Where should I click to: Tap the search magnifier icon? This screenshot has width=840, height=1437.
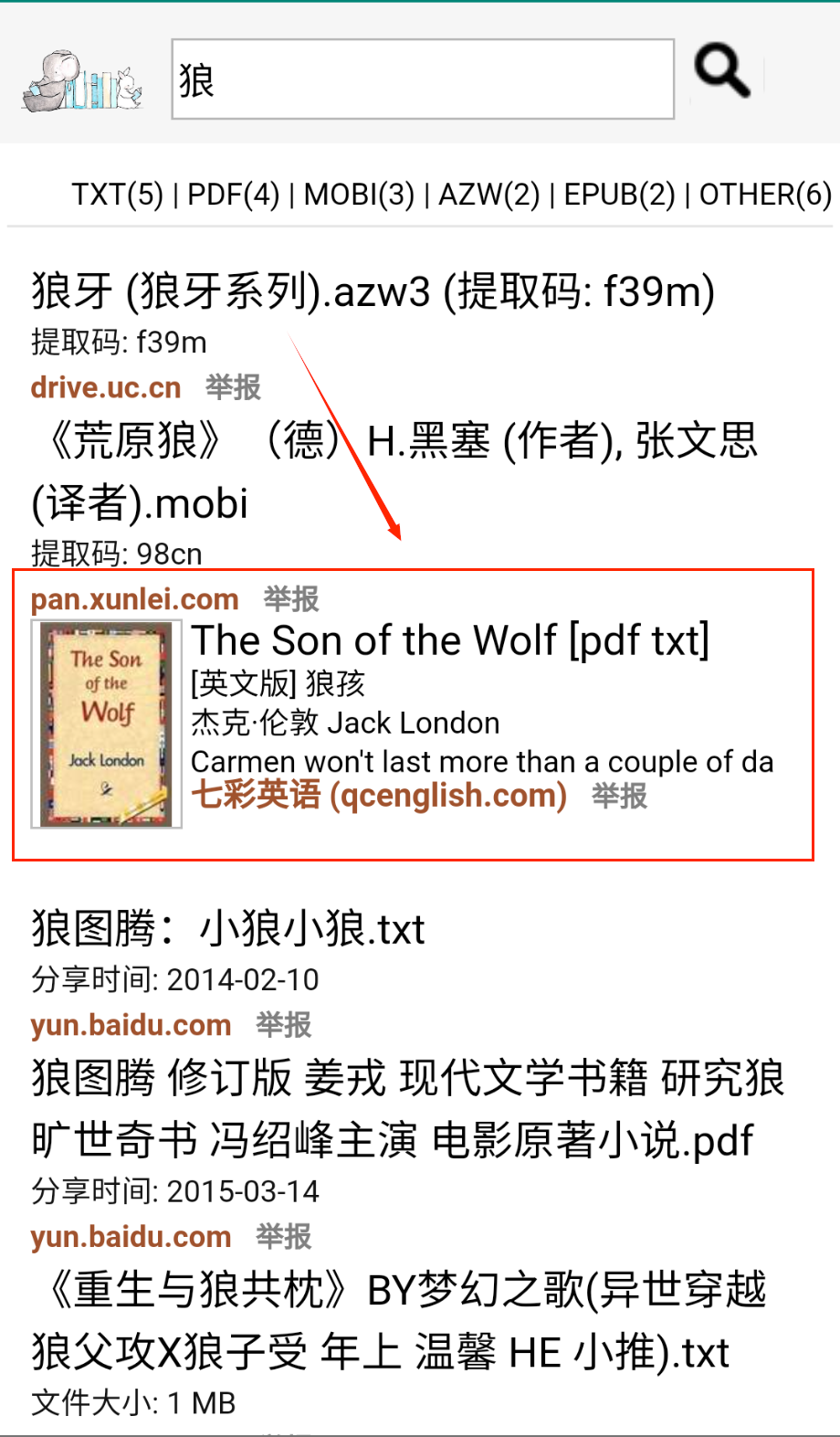[722, 72]
